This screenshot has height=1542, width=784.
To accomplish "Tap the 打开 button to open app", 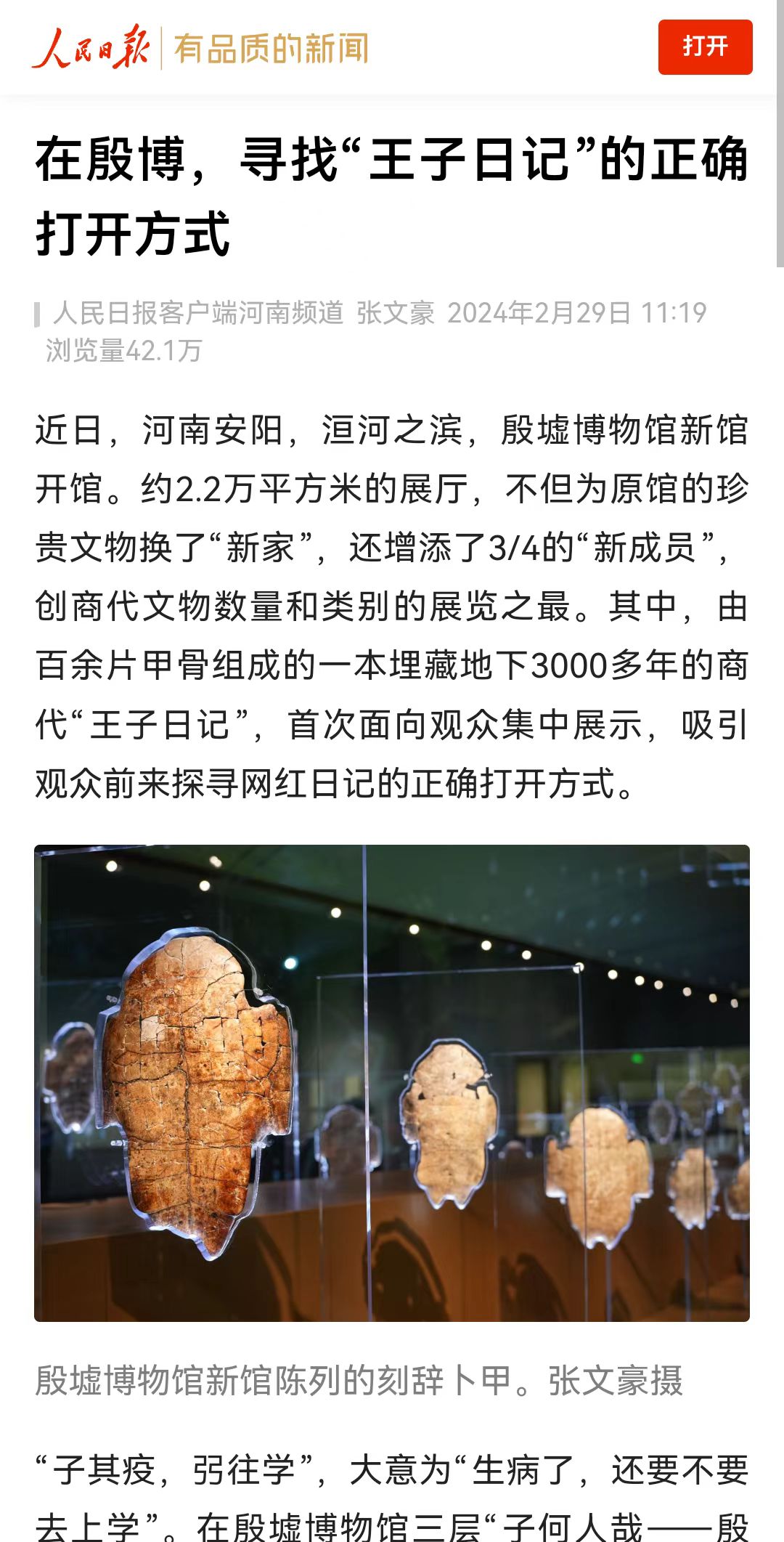I will tap(705, 47).
